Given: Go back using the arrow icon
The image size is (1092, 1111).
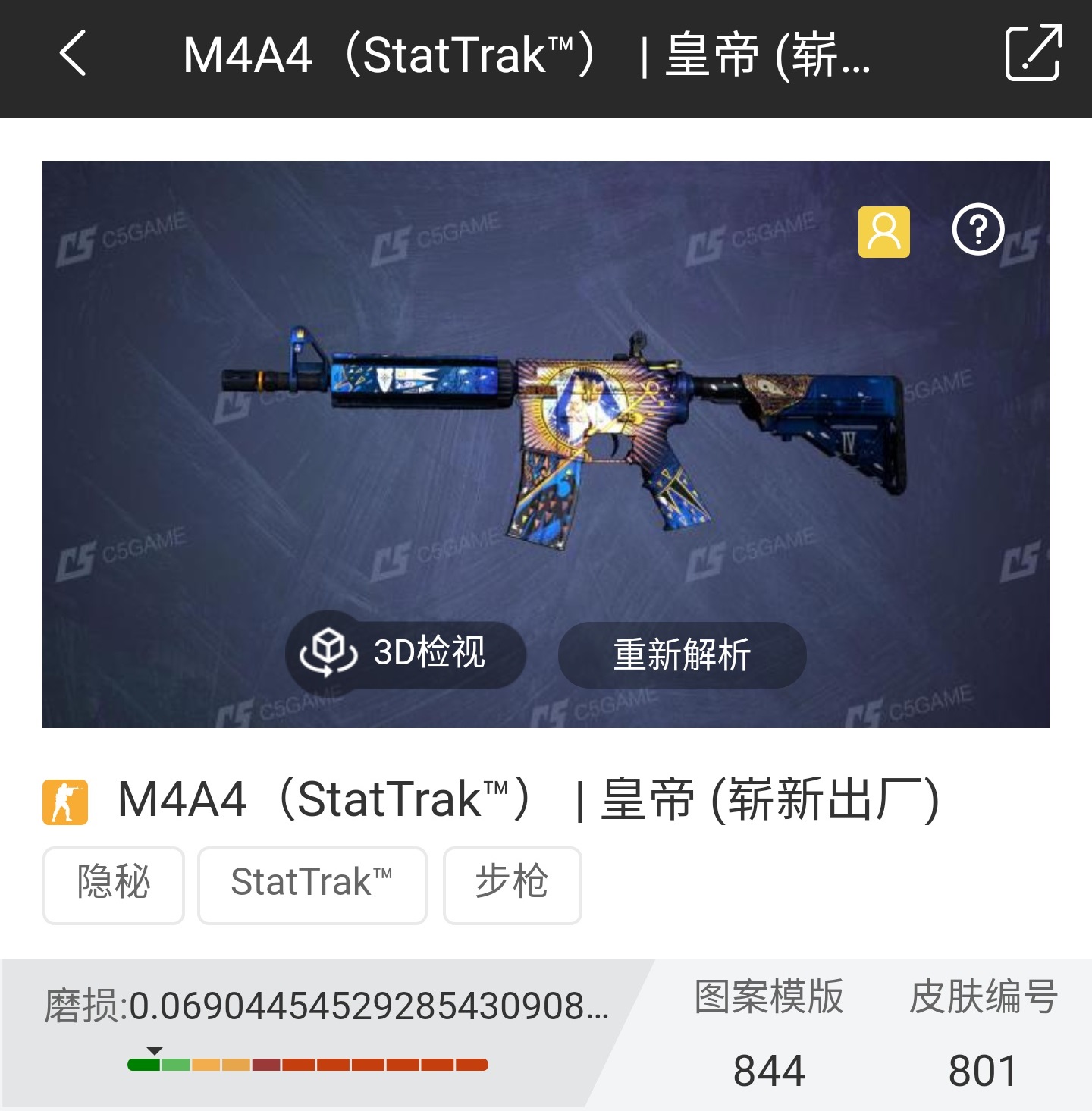Looking at the screenshot, I should 73,54.
